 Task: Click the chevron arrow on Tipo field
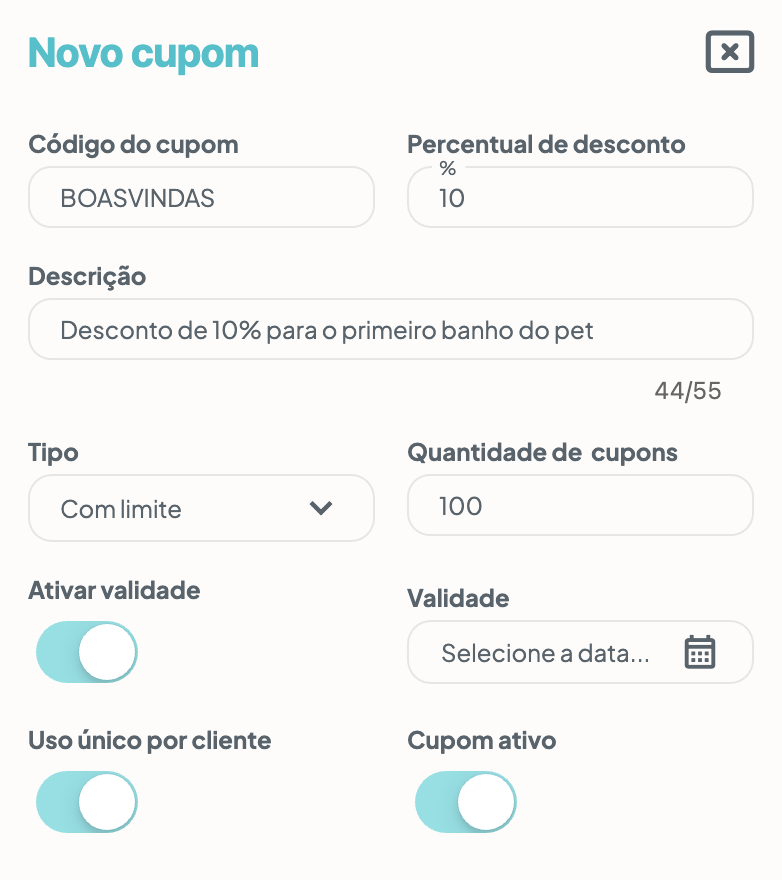[320, 508]
